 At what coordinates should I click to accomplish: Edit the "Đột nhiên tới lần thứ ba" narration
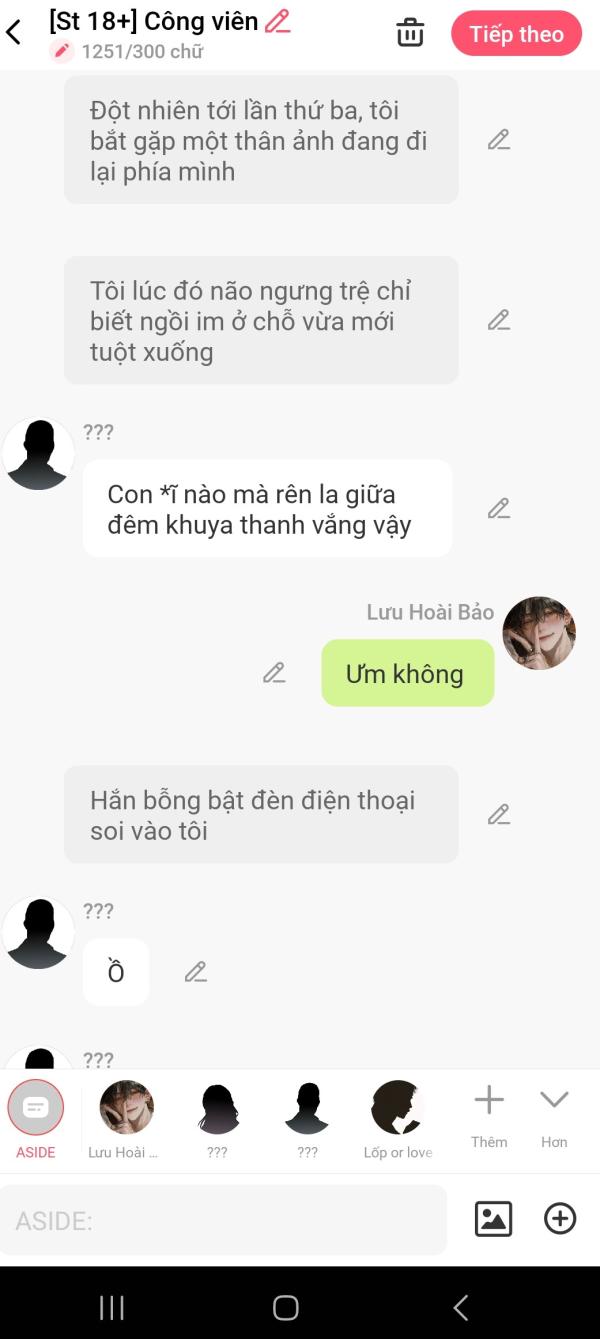pyautogui.click(x=499, y=140)
